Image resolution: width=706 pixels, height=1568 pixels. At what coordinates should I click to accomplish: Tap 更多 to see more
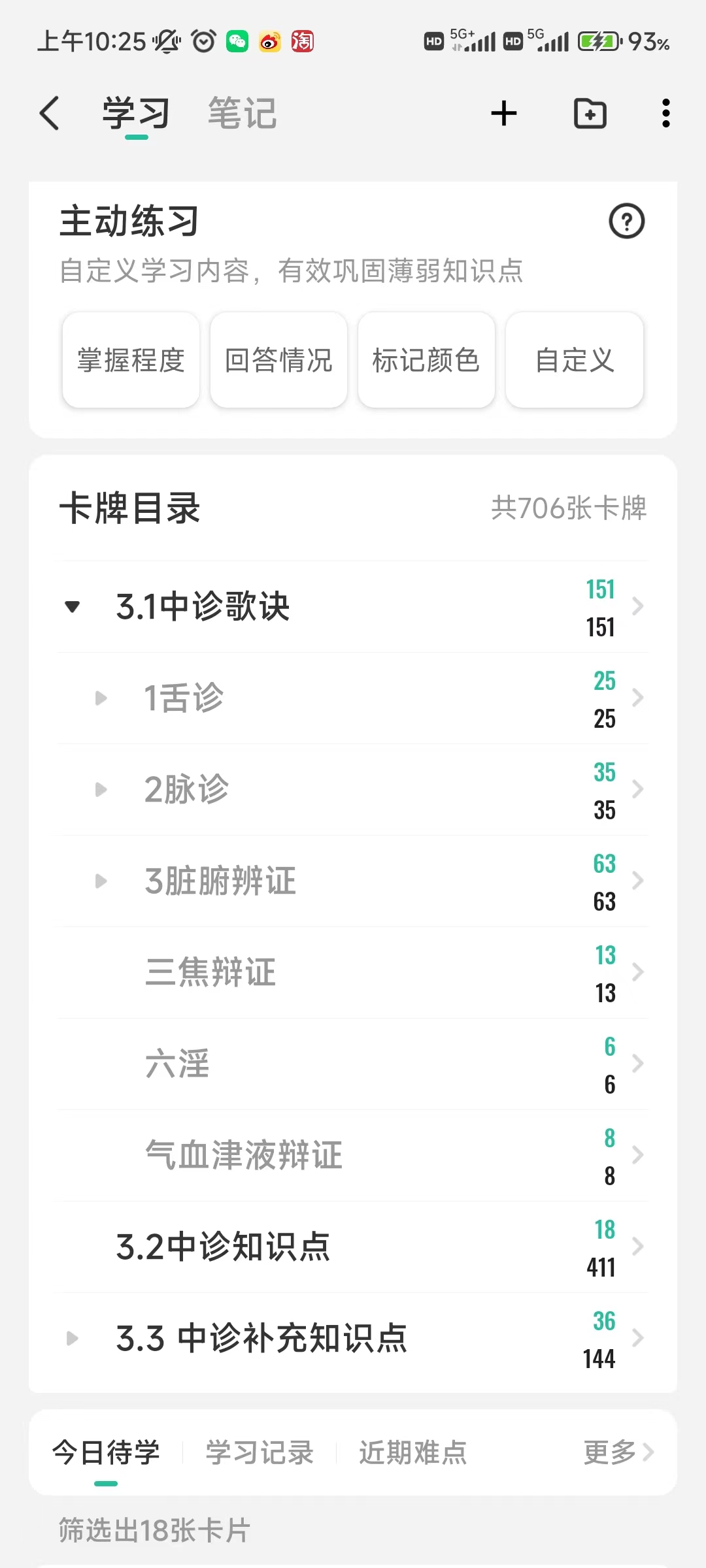click(x=618, y=1453)
